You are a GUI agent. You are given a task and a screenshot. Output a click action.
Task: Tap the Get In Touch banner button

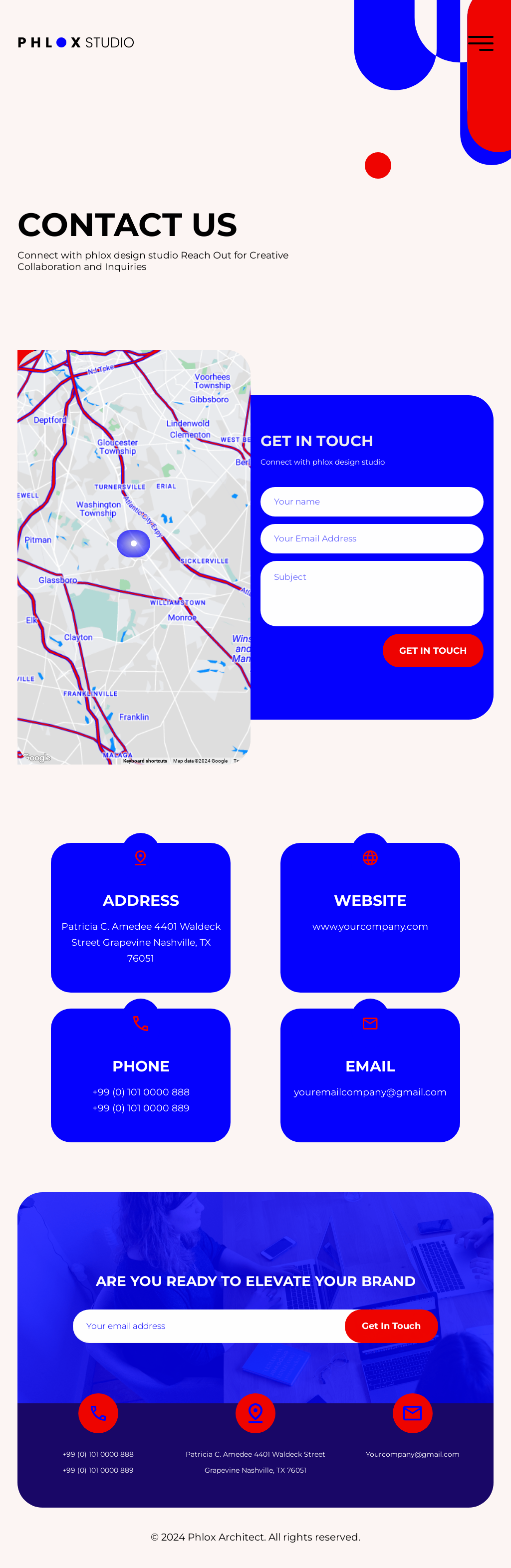(391, 1326)
